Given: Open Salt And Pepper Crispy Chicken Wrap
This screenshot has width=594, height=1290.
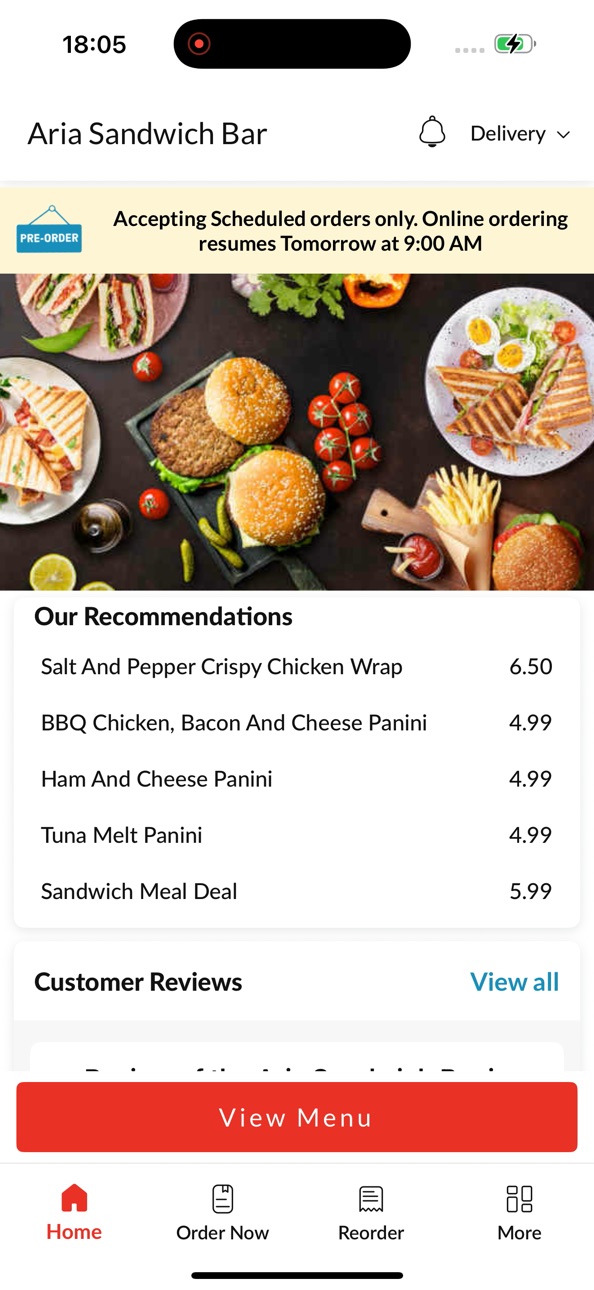Looking at the screenshot, I should coord(296,667).
